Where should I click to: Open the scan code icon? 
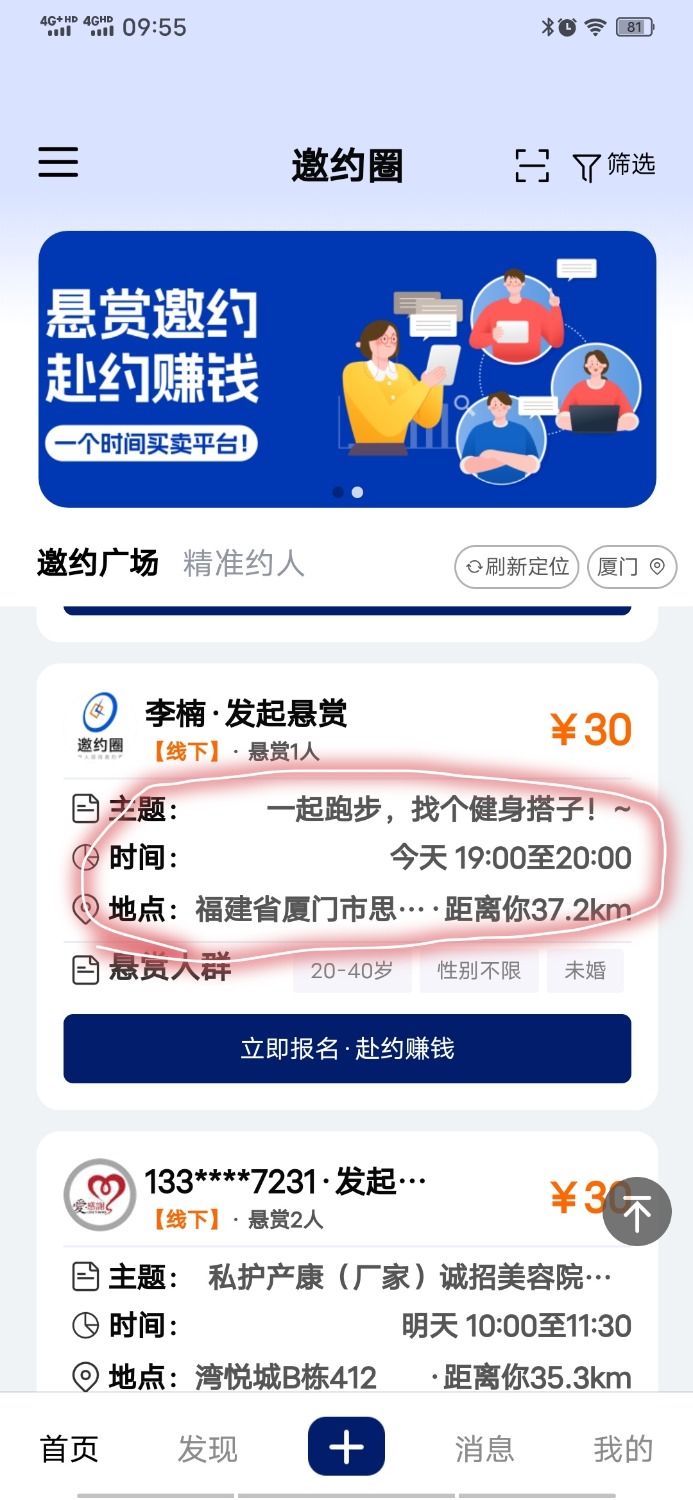pos(532,165)
